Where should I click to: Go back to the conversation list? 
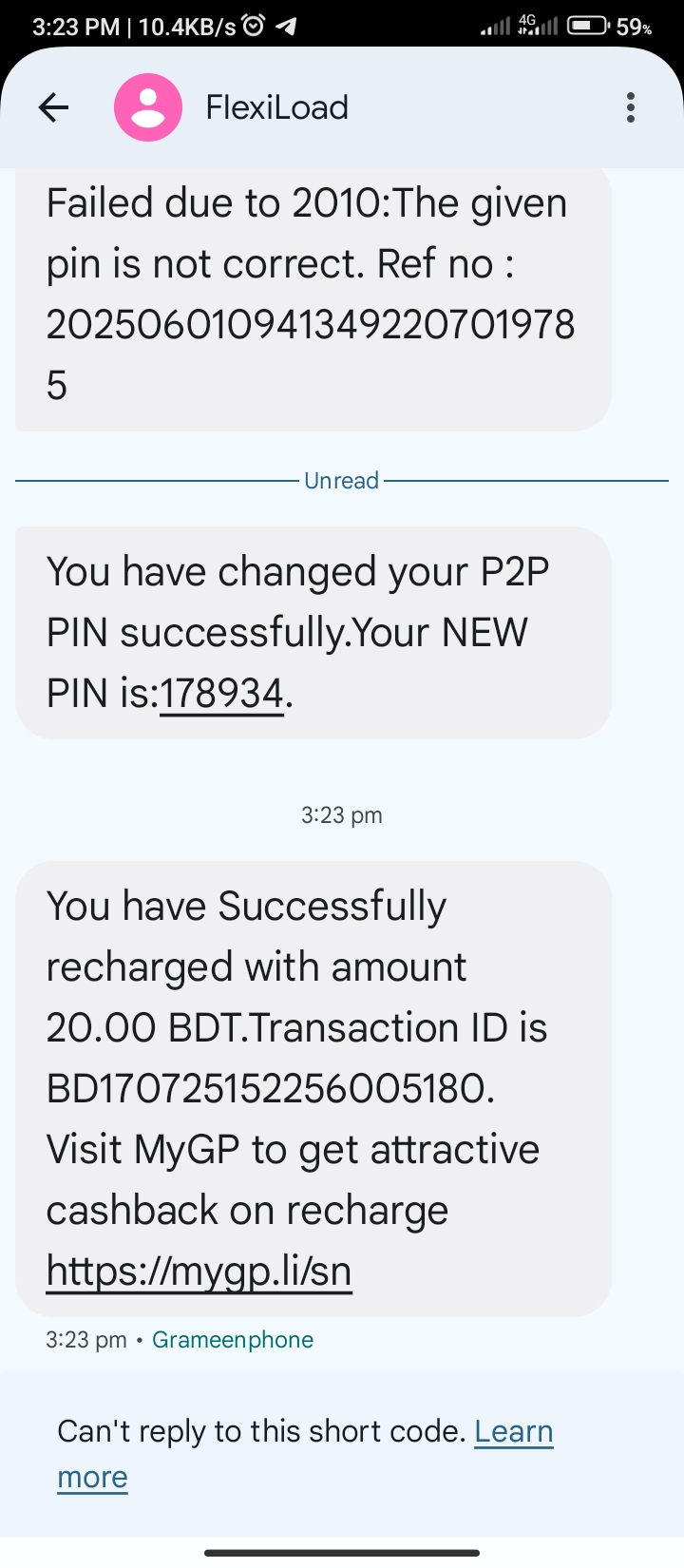(x=54, y=107)
